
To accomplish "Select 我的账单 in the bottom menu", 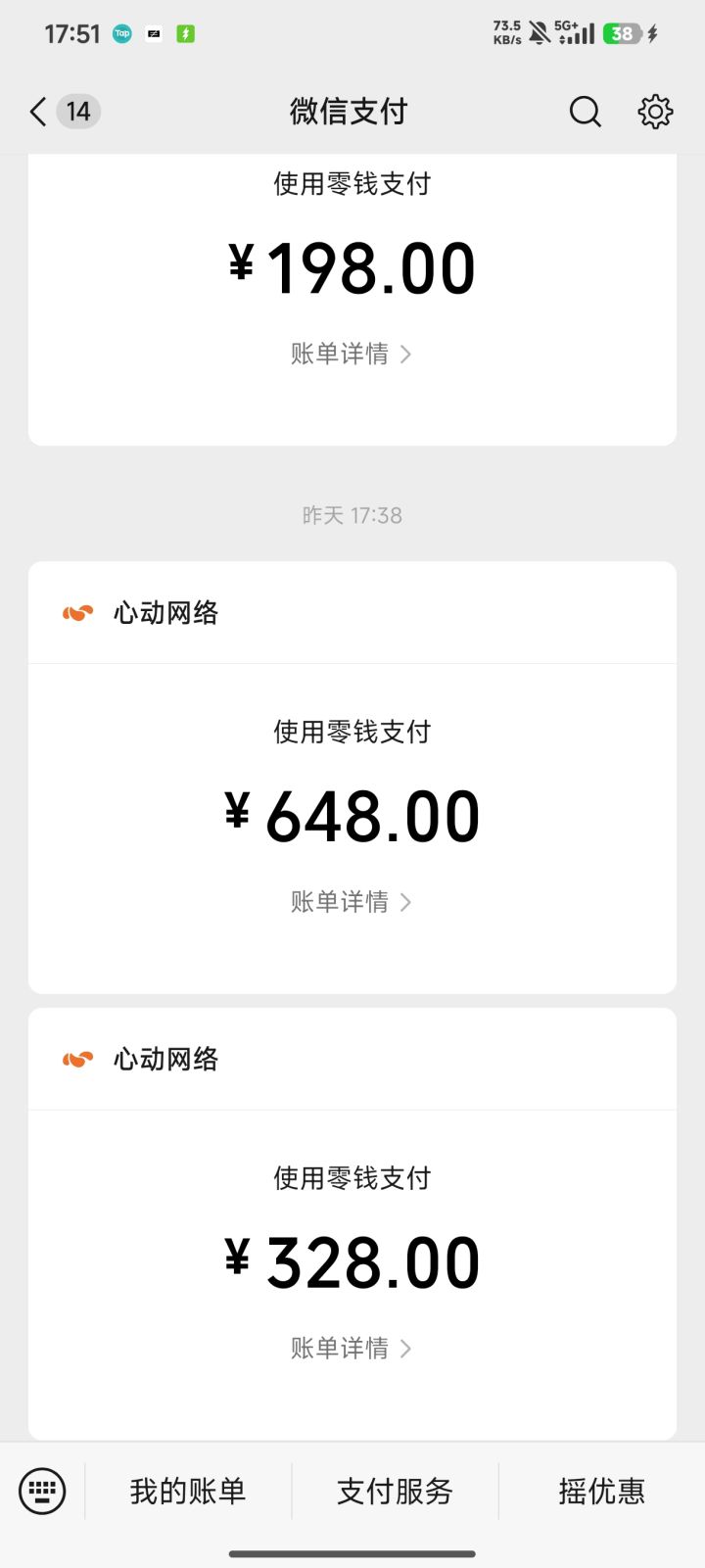I will (189, 1491).
